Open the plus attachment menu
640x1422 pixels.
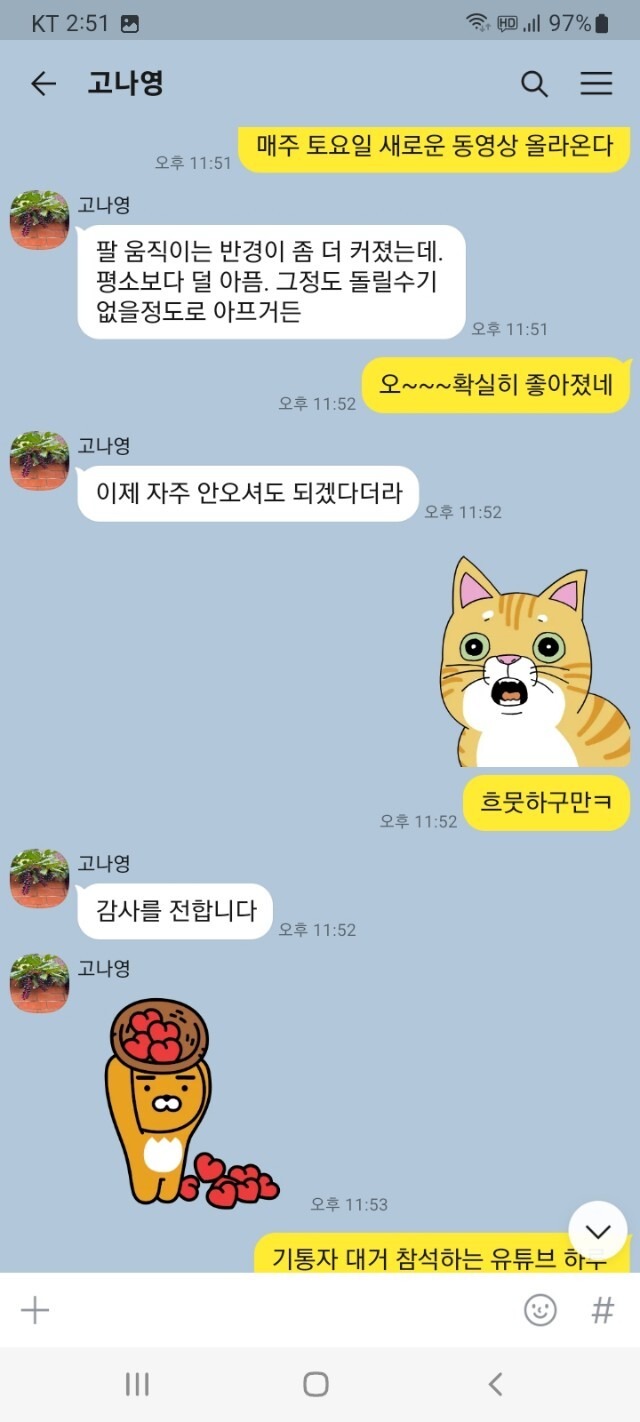coord(35,1310)
